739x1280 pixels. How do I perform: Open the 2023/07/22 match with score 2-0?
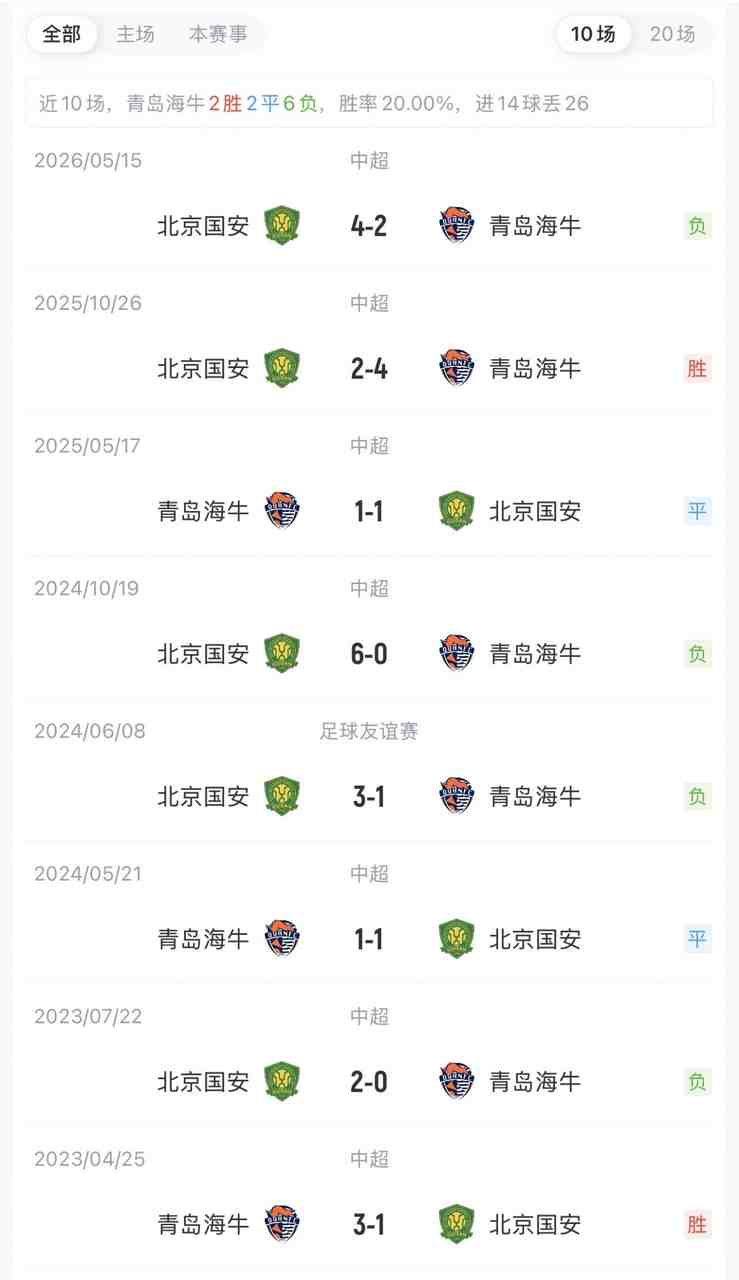(x=369, y=1062)
